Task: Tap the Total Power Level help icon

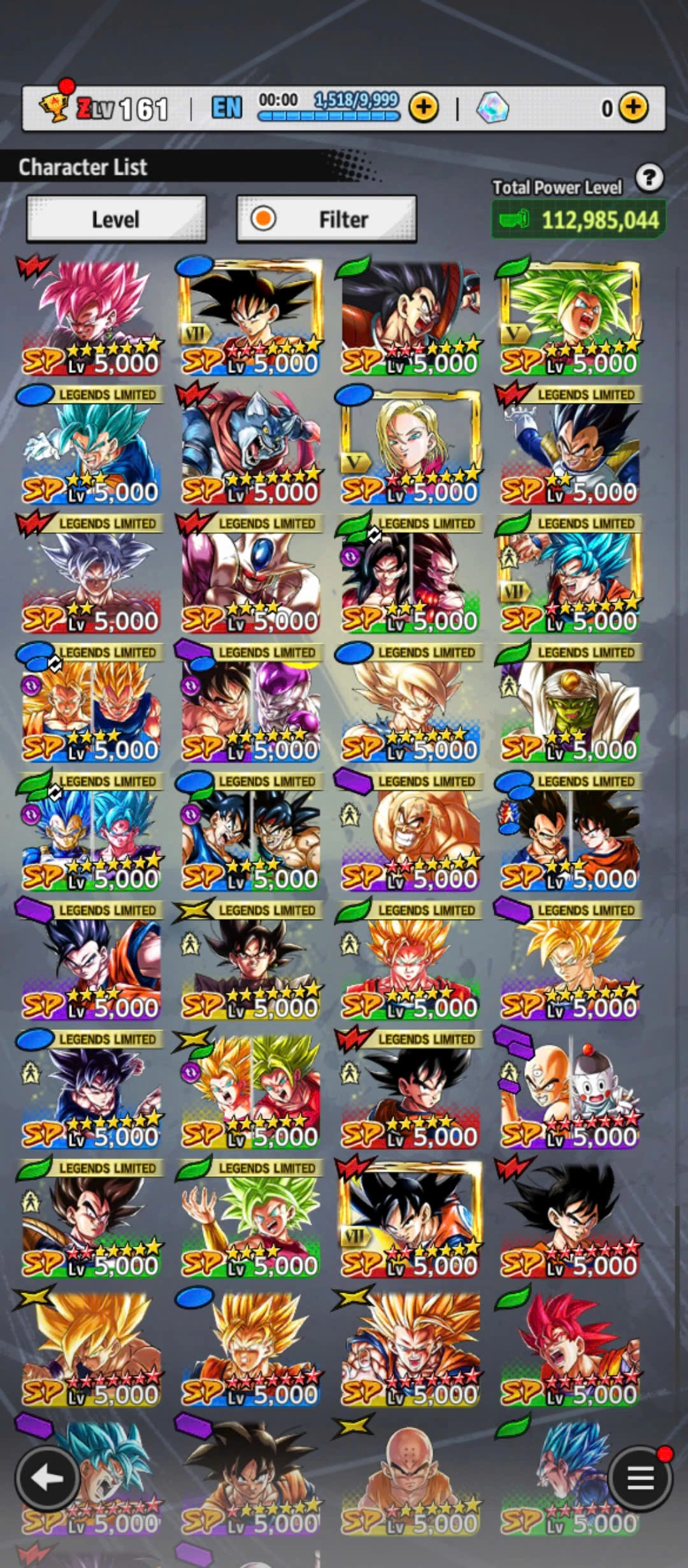Action: click(649, 178)
